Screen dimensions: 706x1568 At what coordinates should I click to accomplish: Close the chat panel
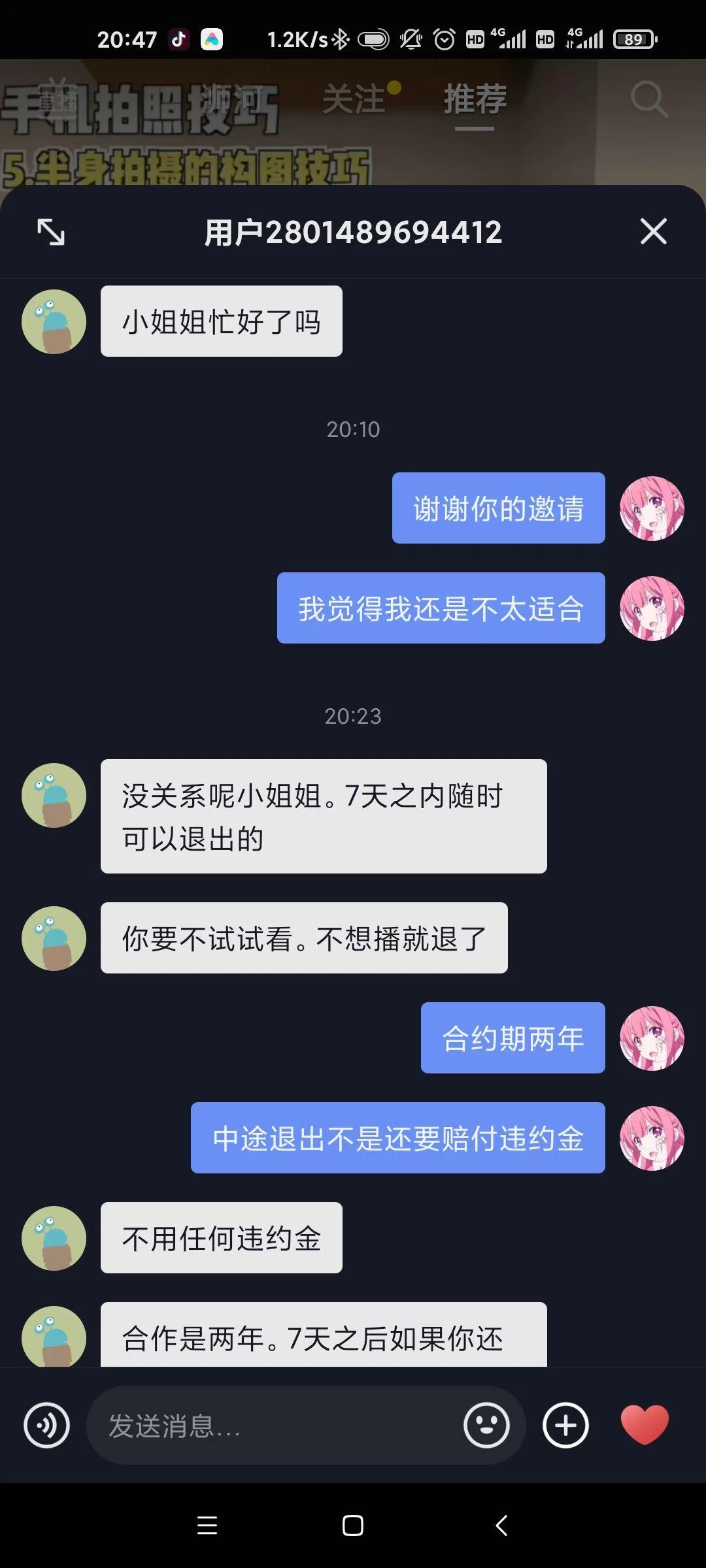click(653, 231)
